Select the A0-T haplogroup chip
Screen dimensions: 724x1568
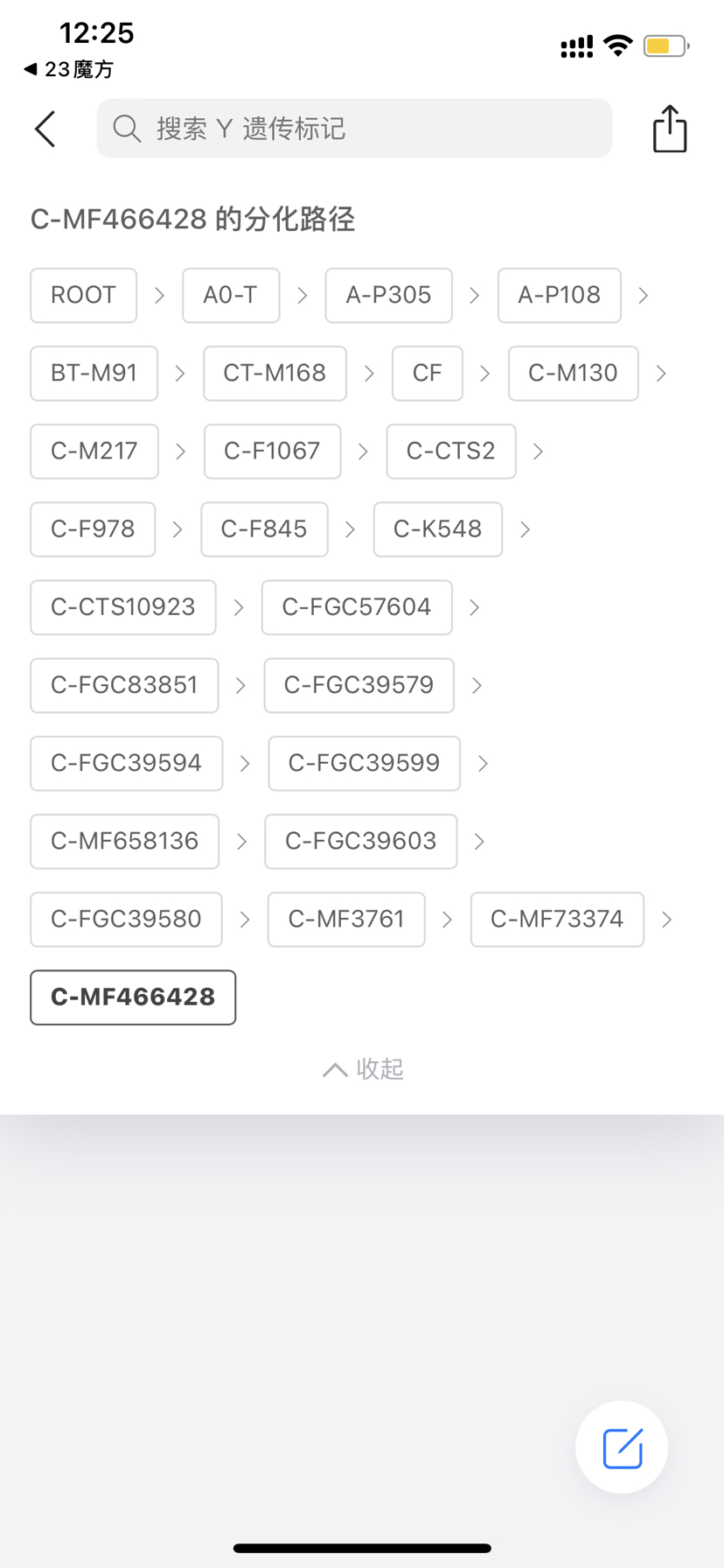tap(231, 295)
